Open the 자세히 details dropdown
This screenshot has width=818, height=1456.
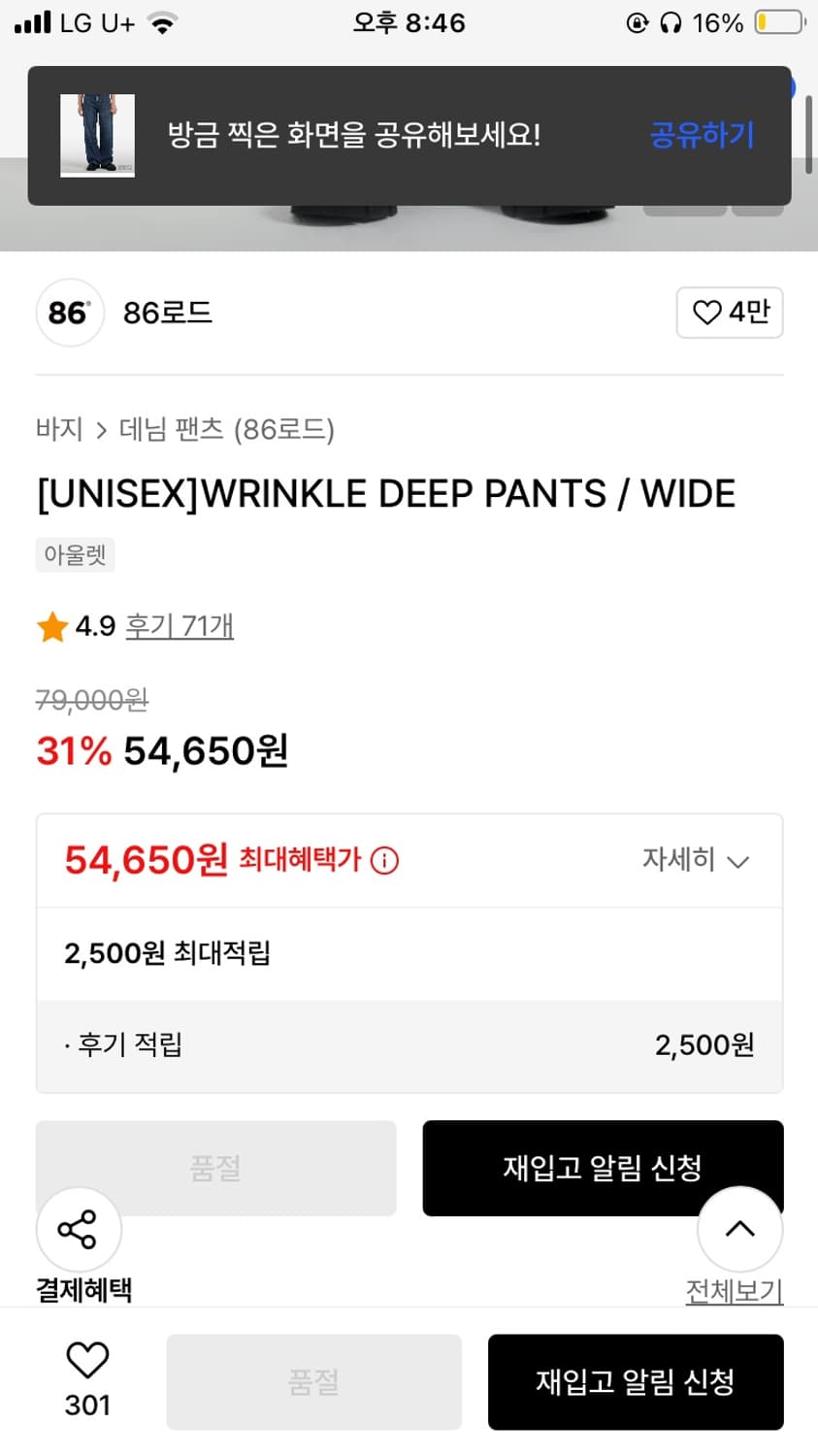(693, 860)
